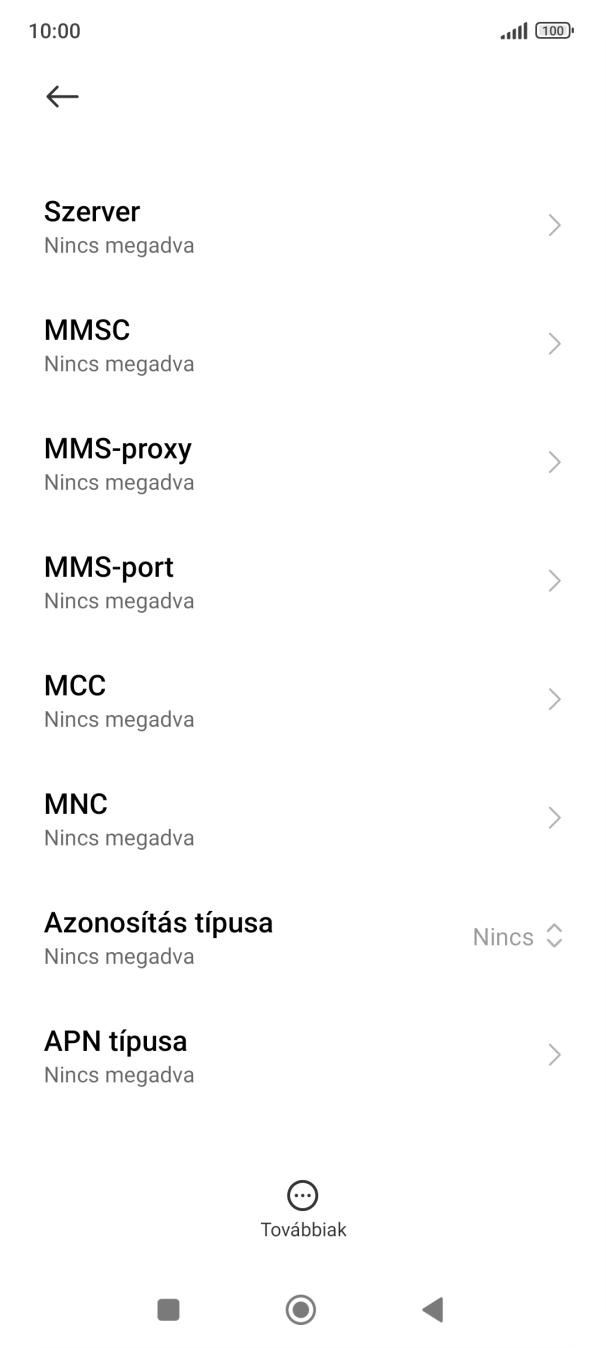The image size is (606, 1348).
Task: Choose the APN típusa
Action: pos(302,1056)
